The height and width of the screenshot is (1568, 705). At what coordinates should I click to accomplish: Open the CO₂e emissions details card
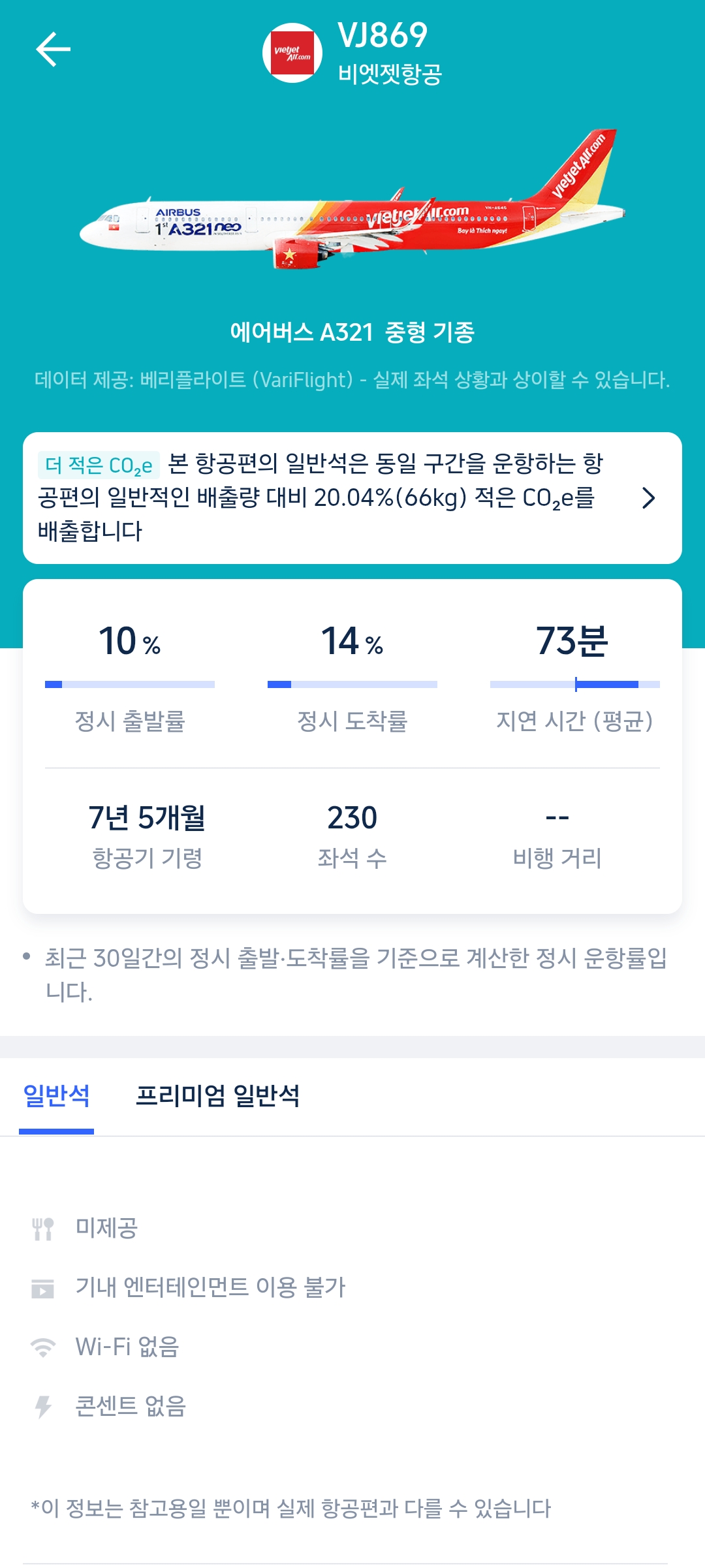coord(352,498)
